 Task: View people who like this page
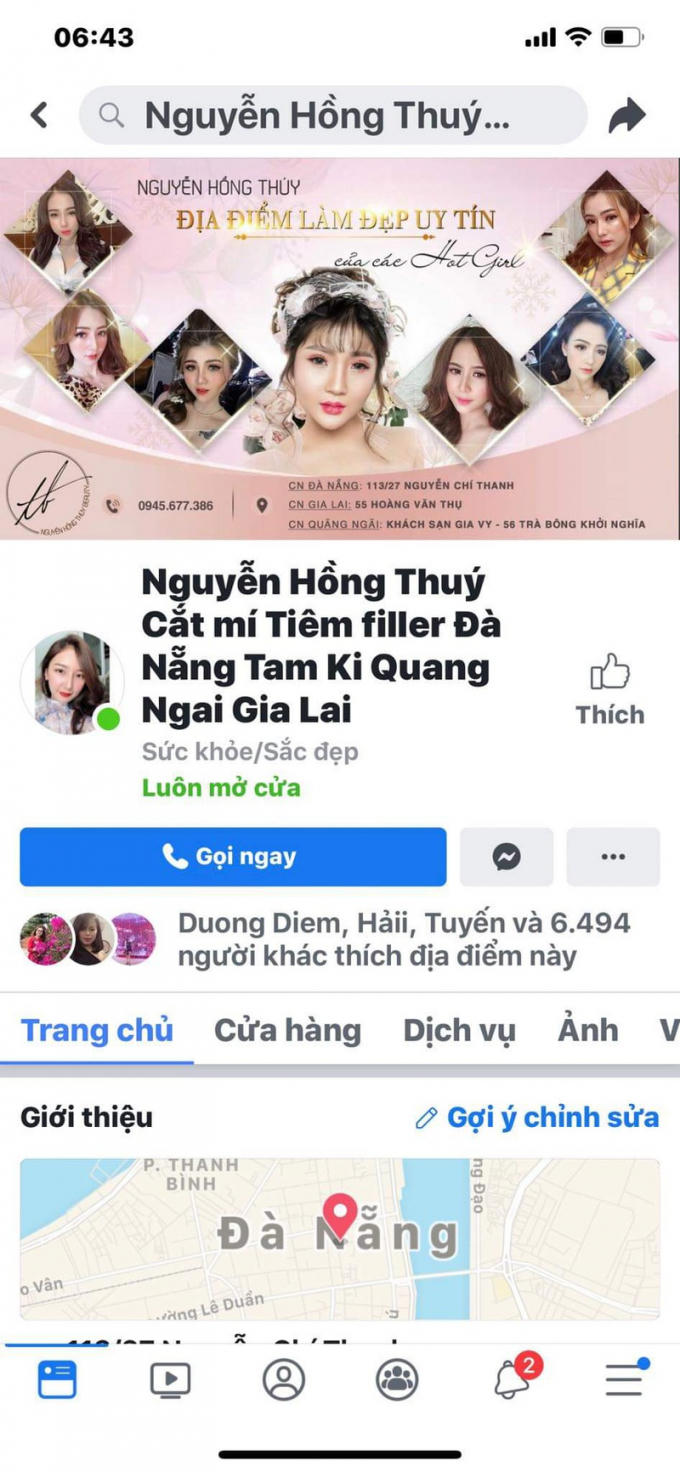(400, 939)
